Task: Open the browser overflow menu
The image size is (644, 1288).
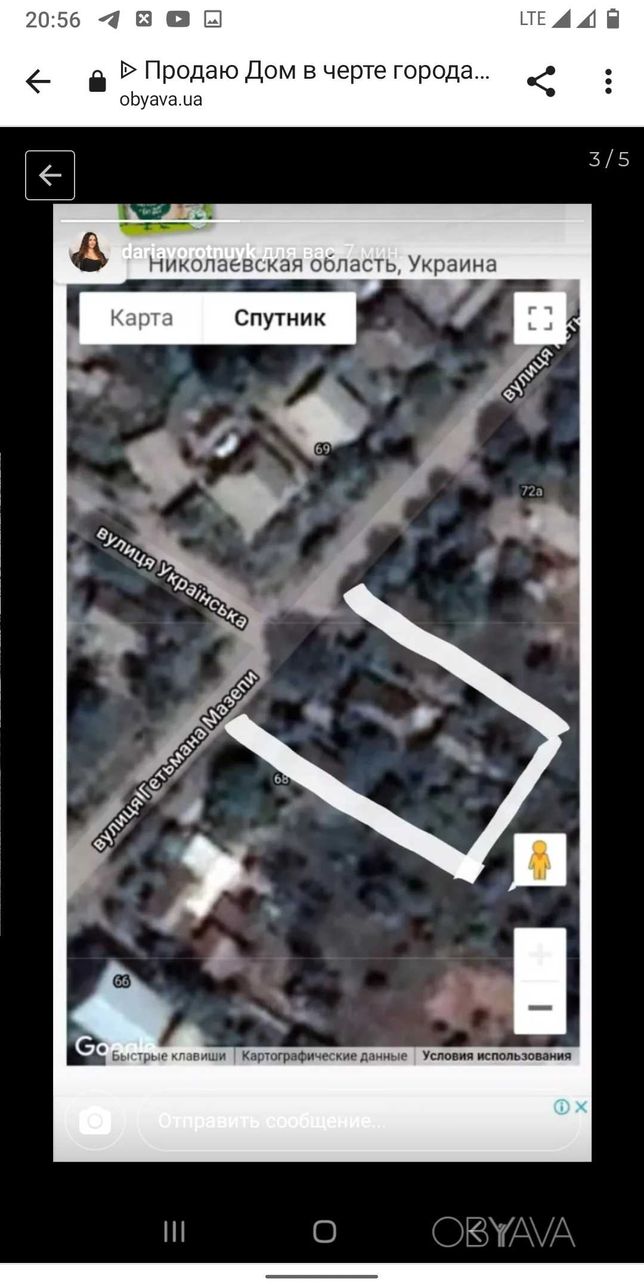Action: tap(608, 82)
